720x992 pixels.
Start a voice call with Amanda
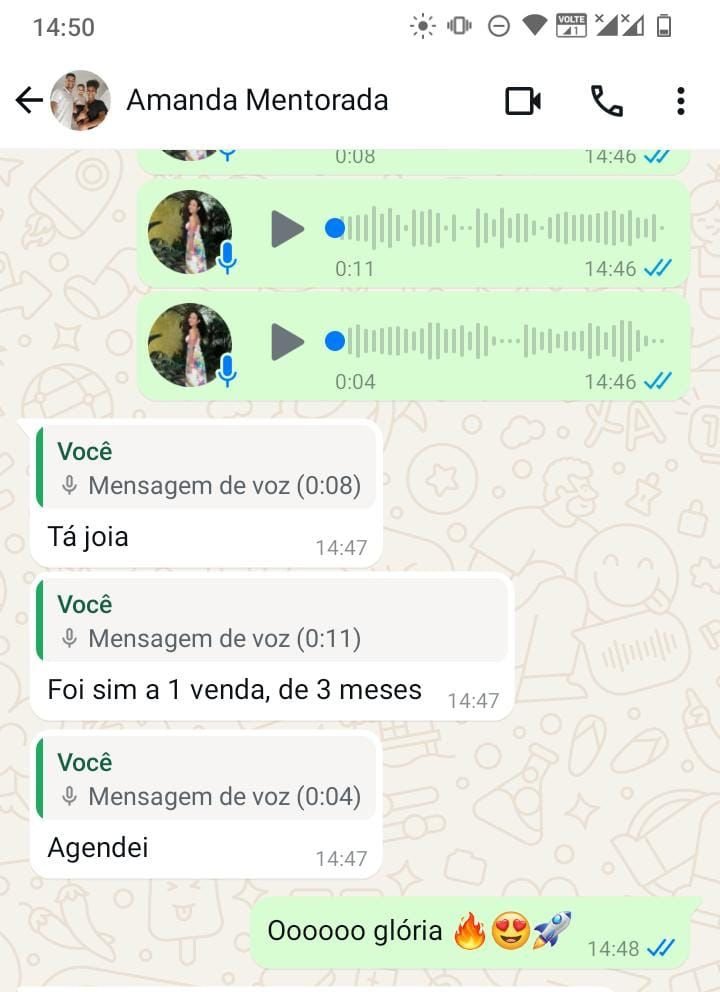click(606, 100)
